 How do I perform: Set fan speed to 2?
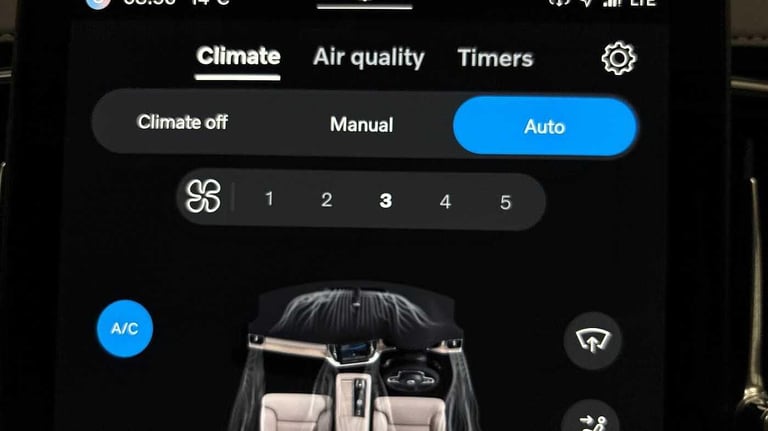tap(326, 200)
